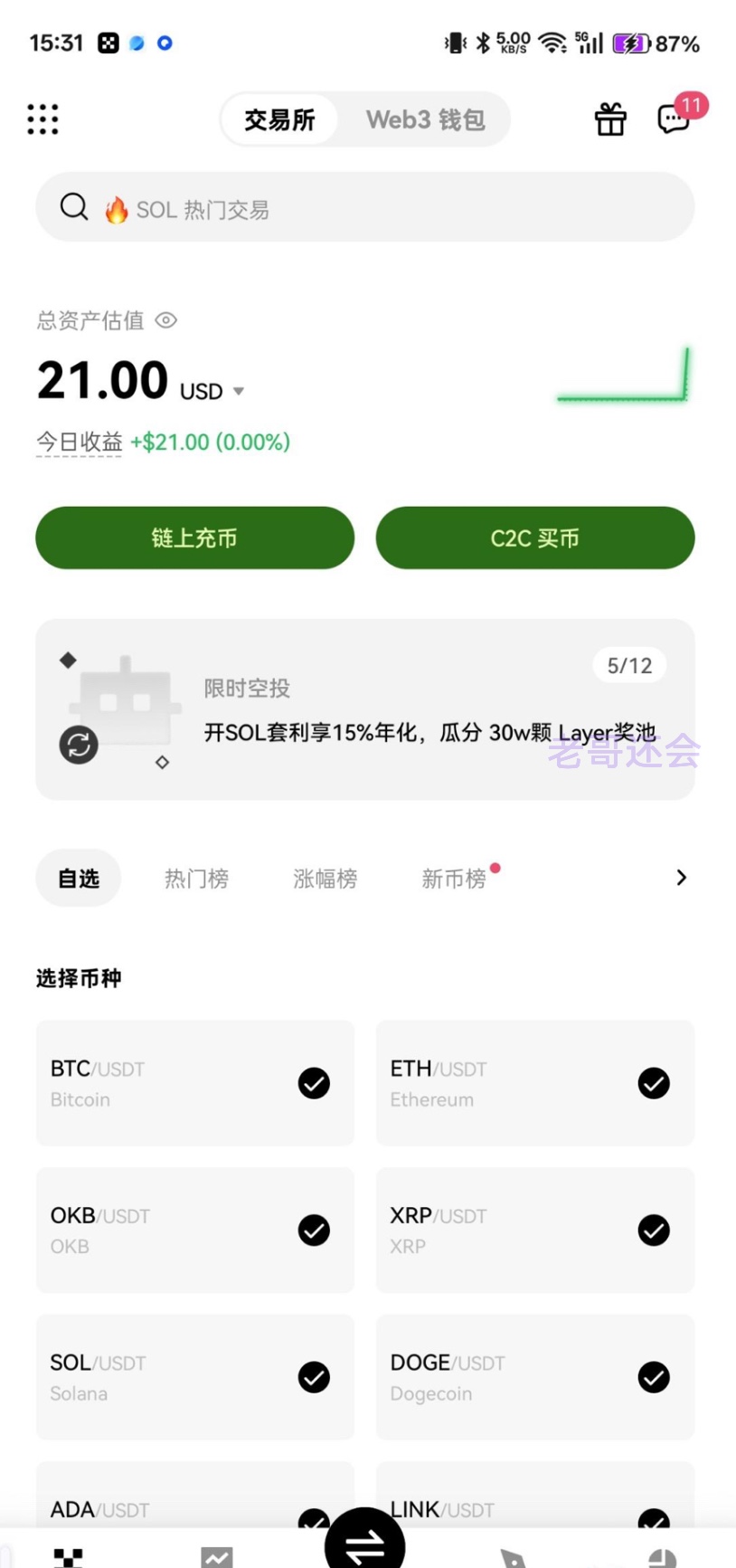Expand more ranking tabs with the arrow

point(681,878)
